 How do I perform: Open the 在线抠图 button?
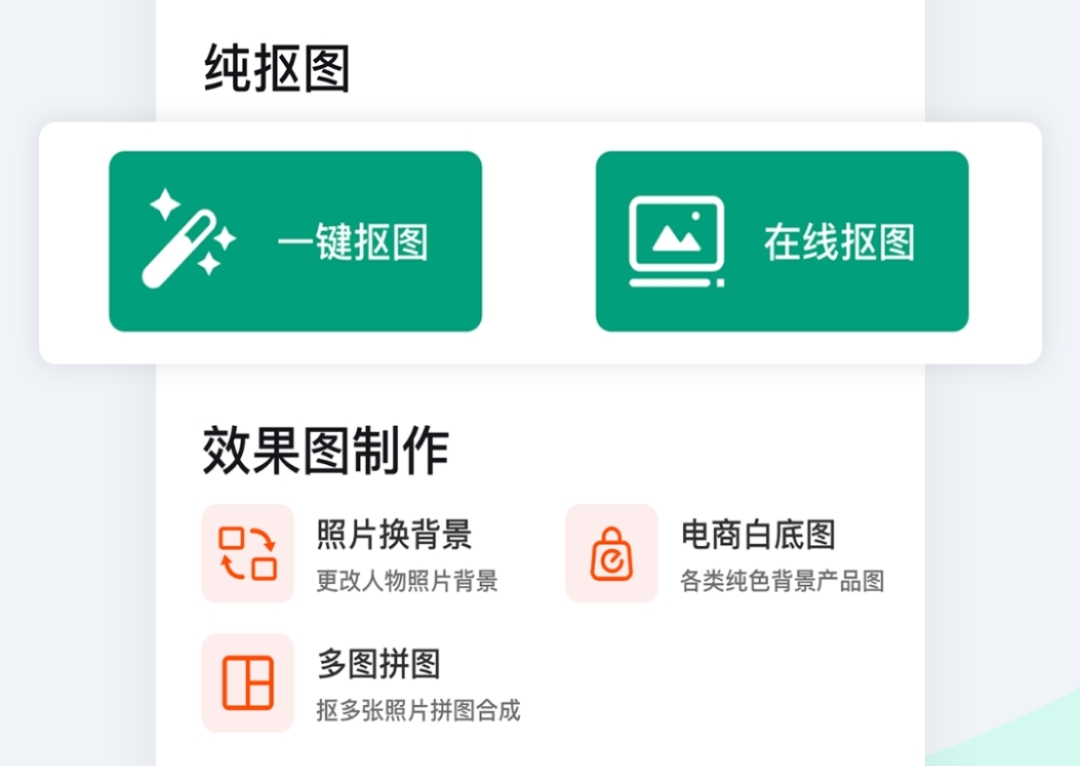pos(782,241)
